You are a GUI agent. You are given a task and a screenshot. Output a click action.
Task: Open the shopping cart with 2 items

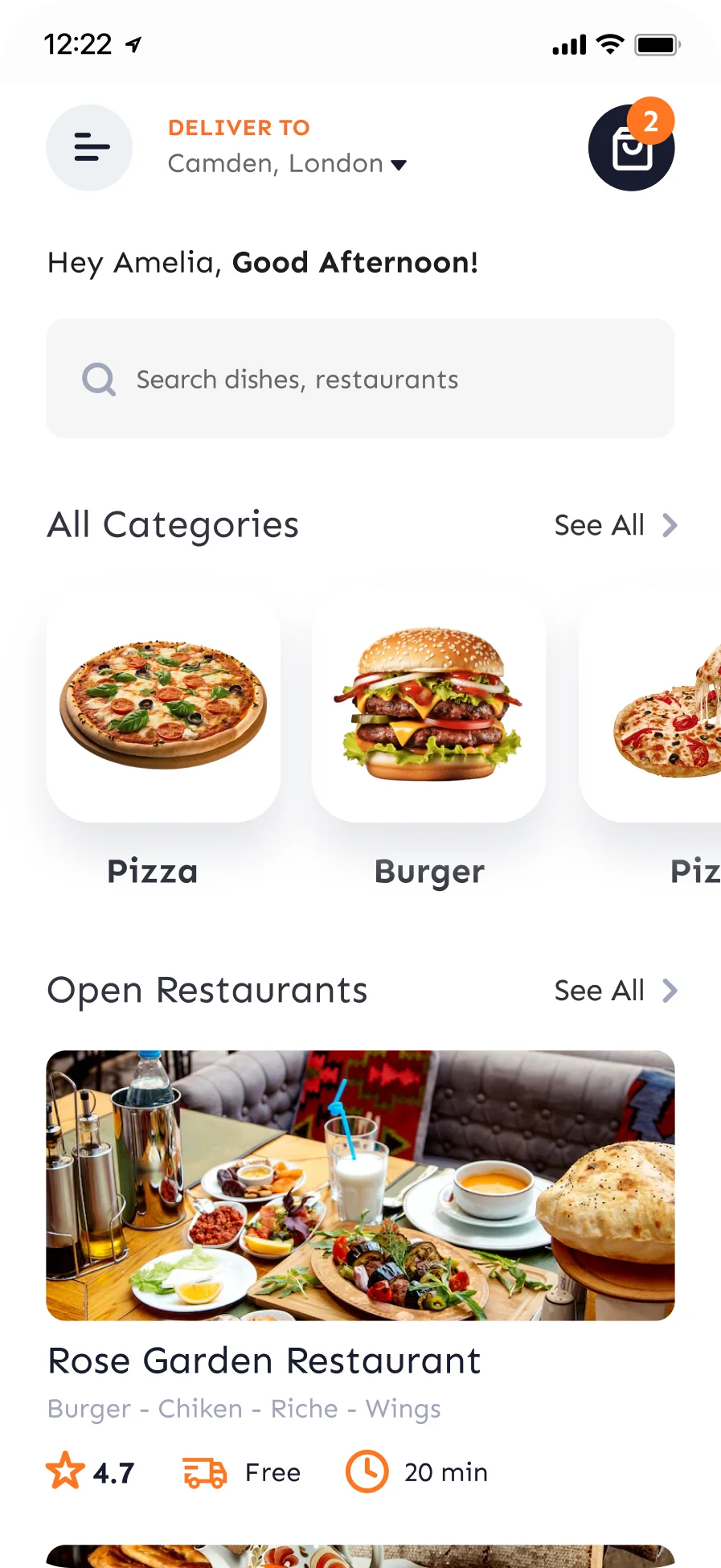point(632,148)
